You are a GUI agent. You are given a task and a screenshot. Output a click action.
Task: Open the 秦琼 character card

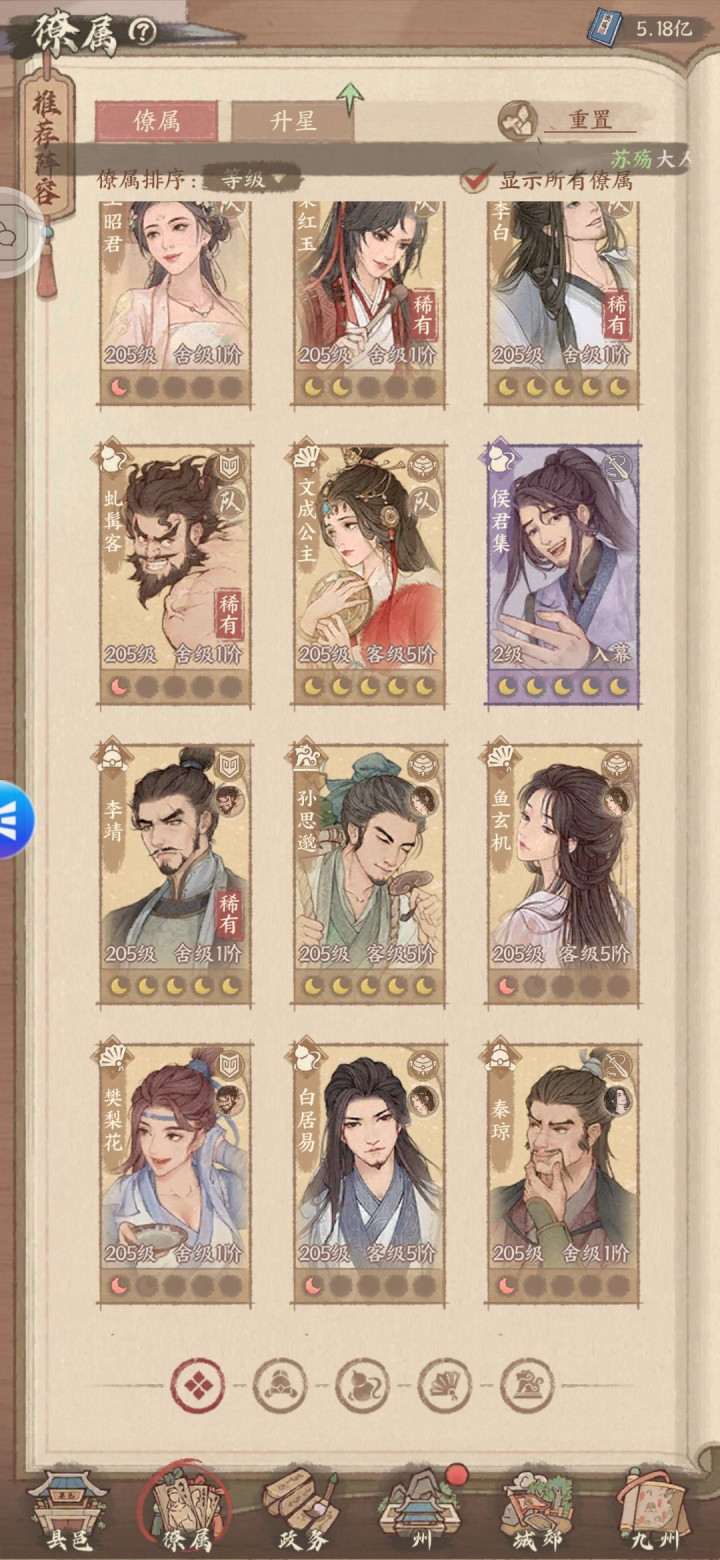pos(563,1173)
